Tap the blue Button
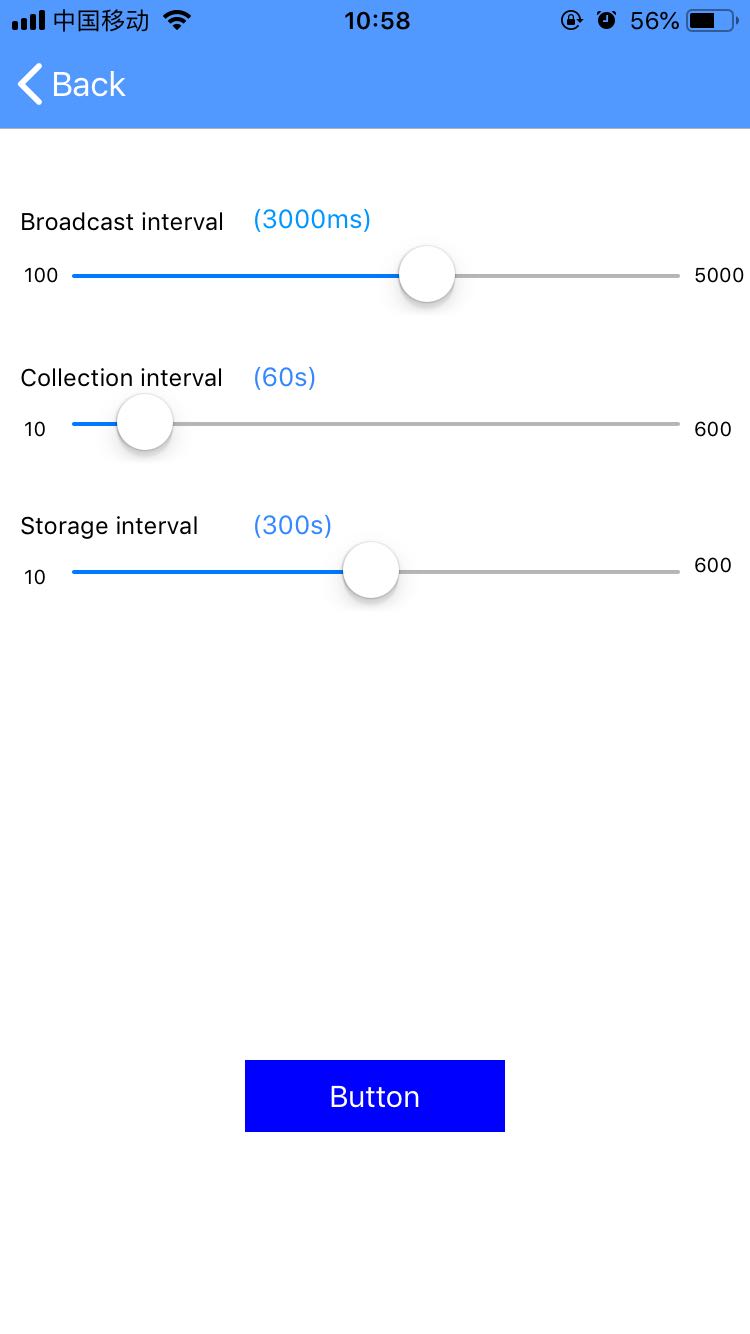 tap(375, 1096)
